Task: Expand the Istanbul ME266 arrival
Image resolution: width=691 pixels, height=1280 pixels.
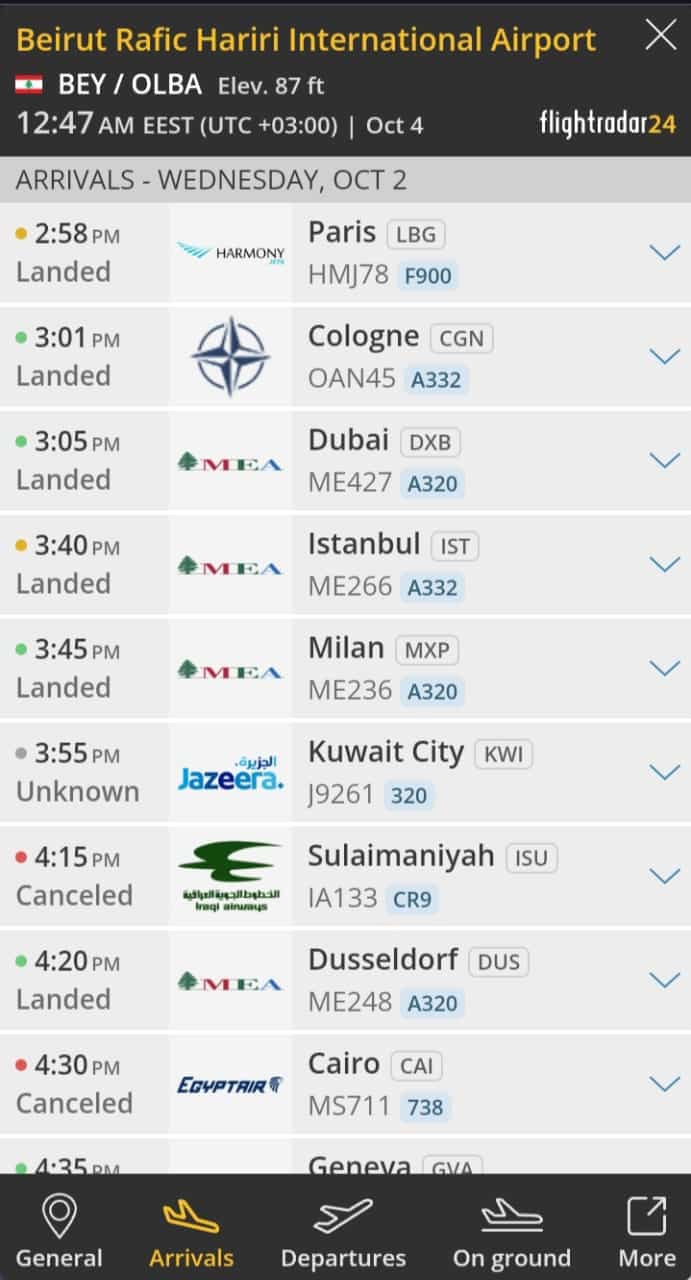Action: (664, 564)
